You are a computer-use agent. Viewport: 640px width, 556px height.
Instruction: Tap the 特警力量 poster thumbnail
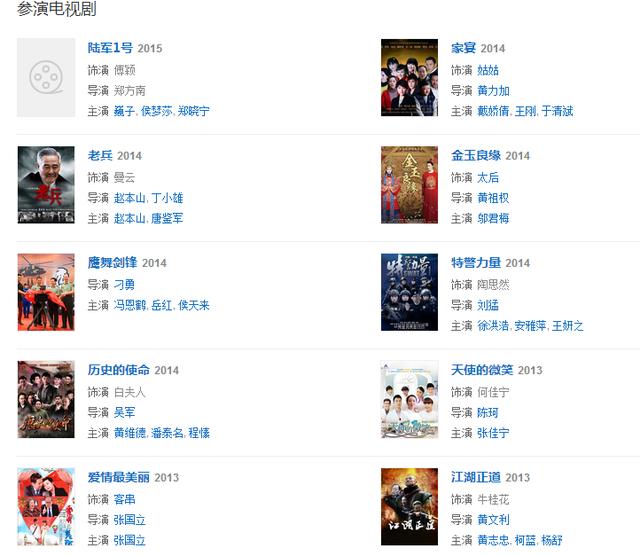click(x=409, y=292)
